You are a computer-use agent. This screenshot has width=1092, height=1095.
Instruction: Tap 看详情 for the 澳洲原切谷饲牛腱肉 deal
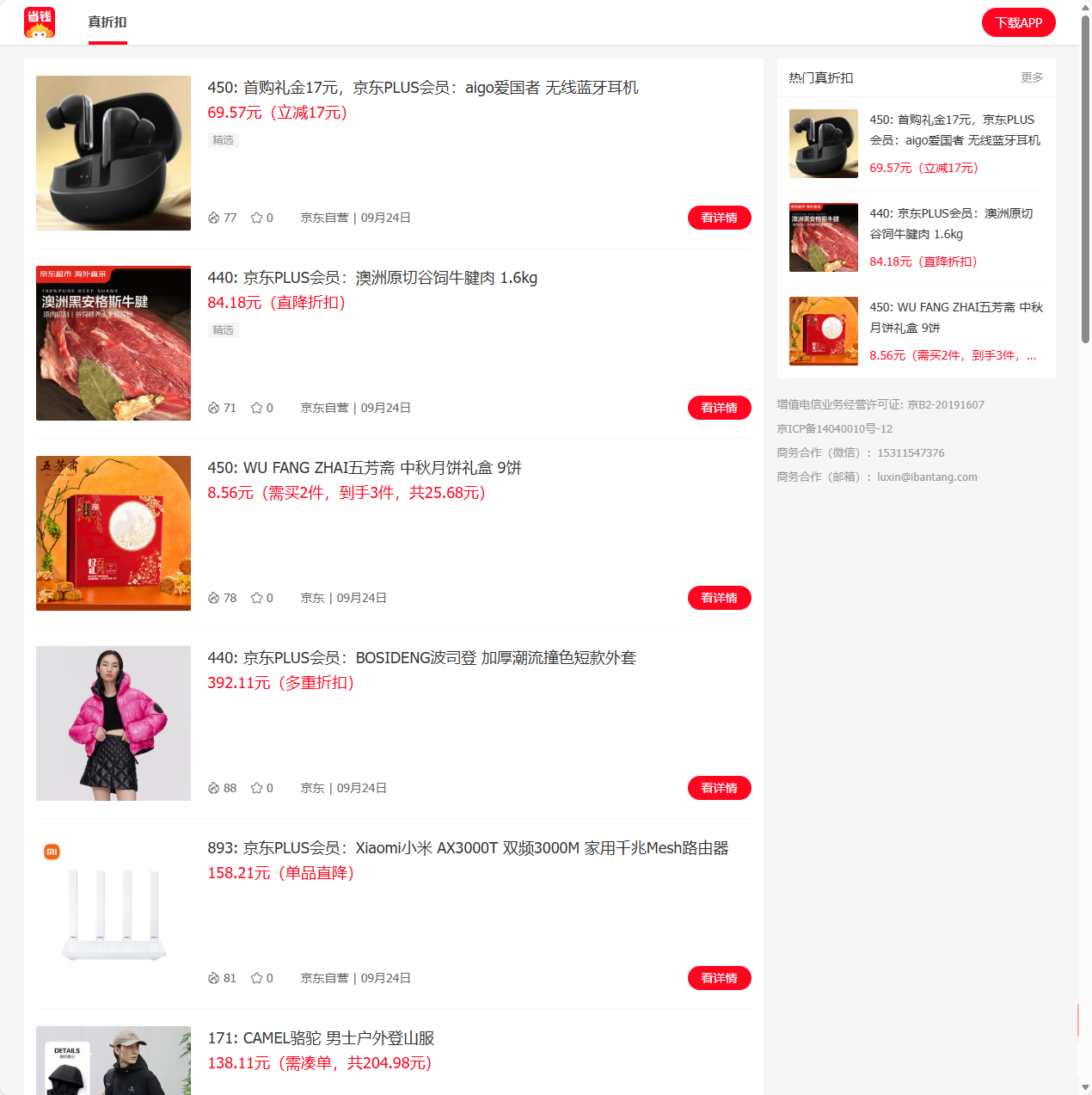point(719,408)
